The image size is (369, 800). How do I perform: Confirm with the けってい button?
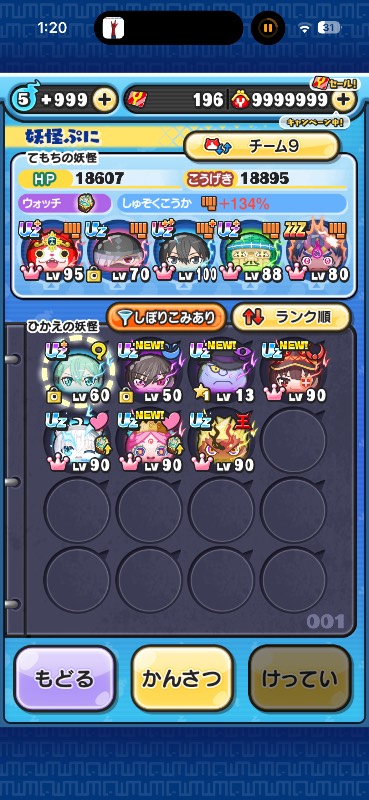[x=300, y=679]
